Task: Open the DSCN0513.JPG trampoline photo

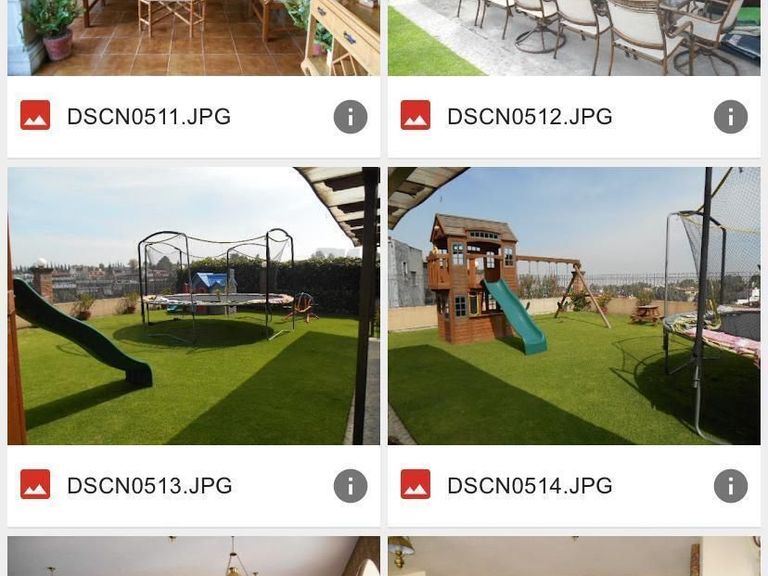Action: pyautogui.click(x=193, y=305)
